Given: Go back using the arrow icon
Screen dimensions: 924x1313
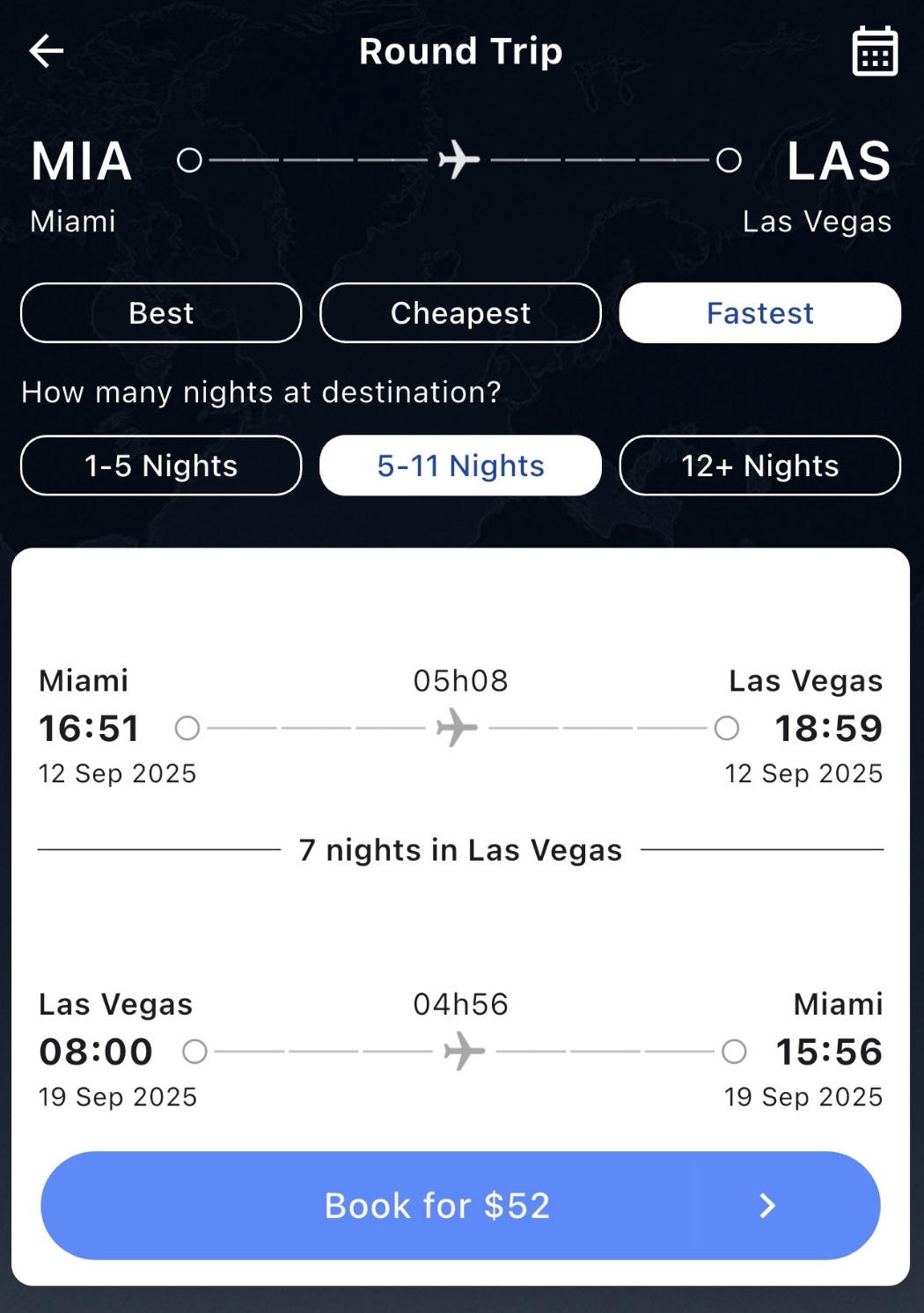Looking at the screenshot, I should coord(47,51).
